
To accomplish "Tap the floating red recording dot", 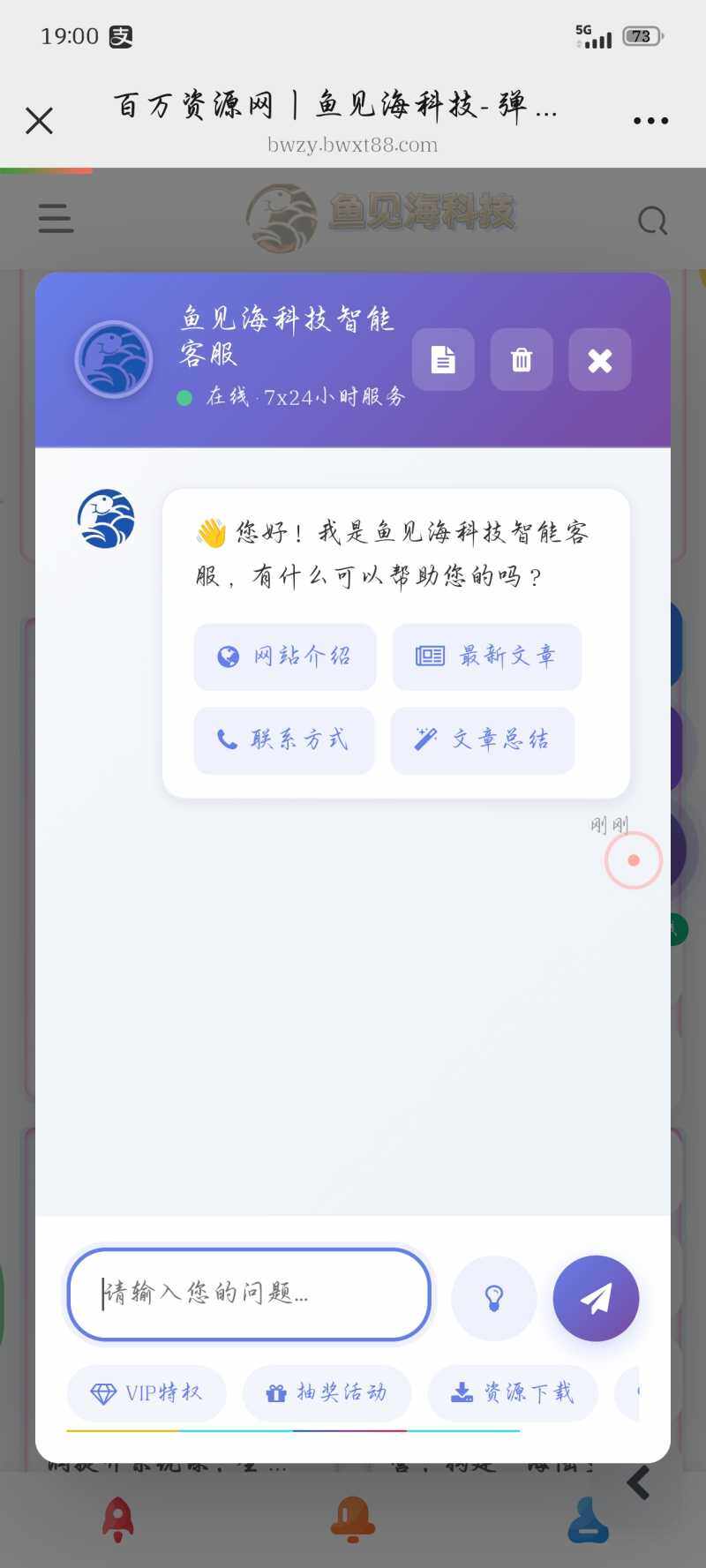I will pyautogui.click(x=633, y=859).
